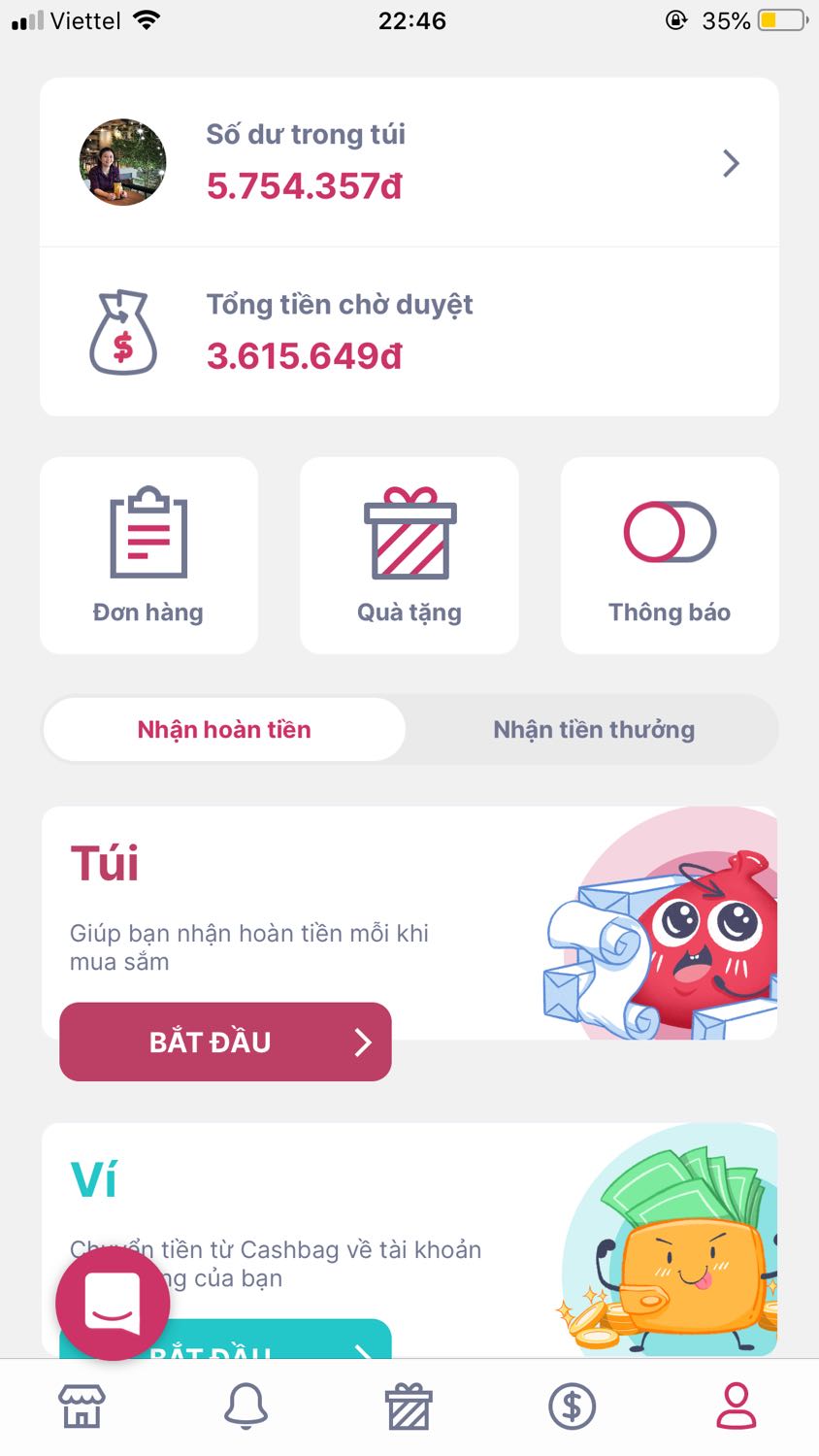Viewport: 819px width, 1456px height.
Task: Tap the arrow on Ví's BẮT ĐẦU button
Action: coord(363,1352)
